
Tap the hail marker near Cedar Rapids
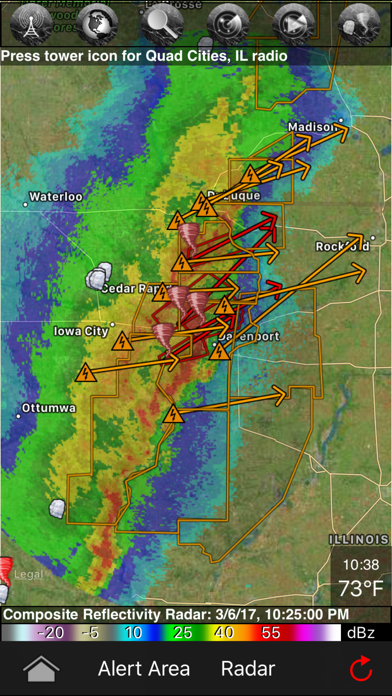pos(99,276)
